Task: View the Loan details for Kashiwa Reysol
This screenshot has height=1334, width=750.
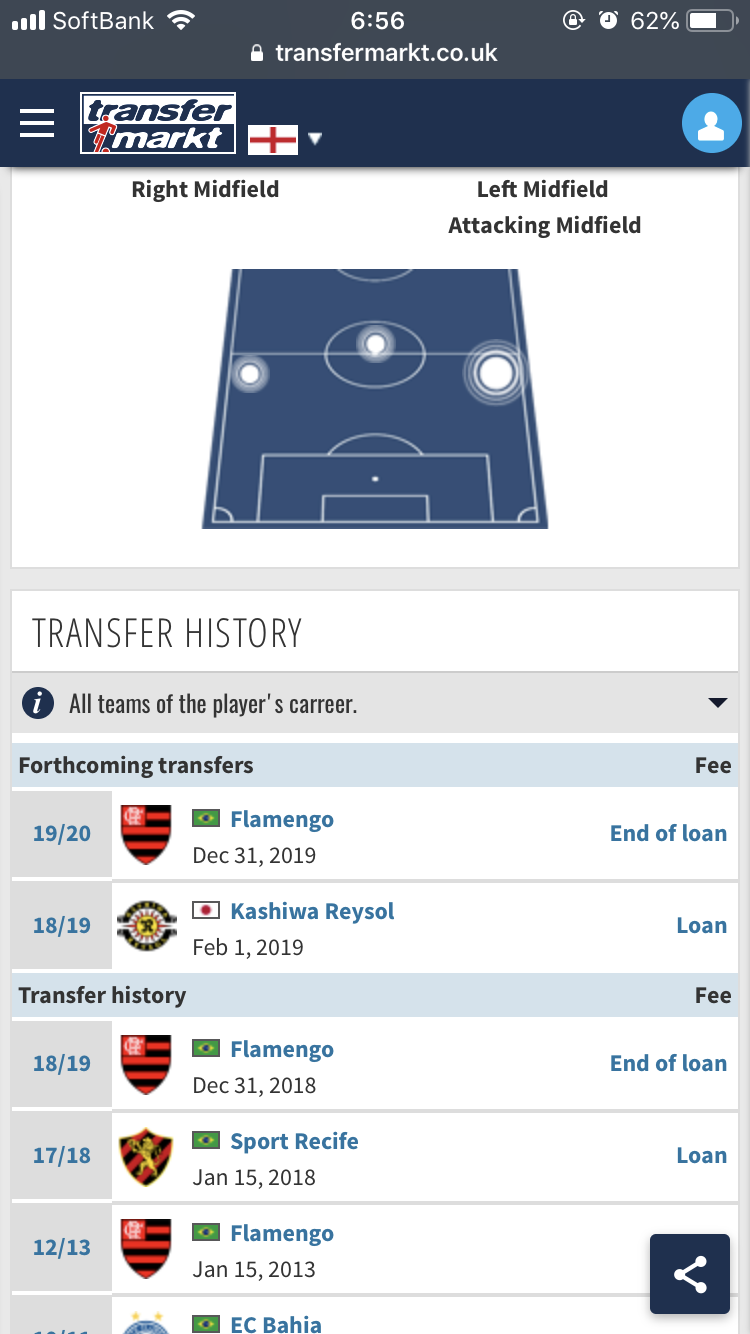Action: coord(701,925)
